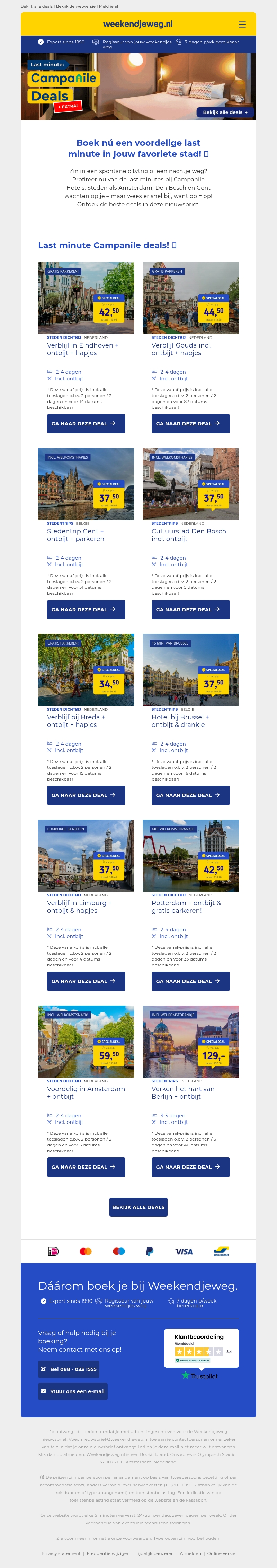
Task: Open the hamburger menu
Action: point(242,24)
